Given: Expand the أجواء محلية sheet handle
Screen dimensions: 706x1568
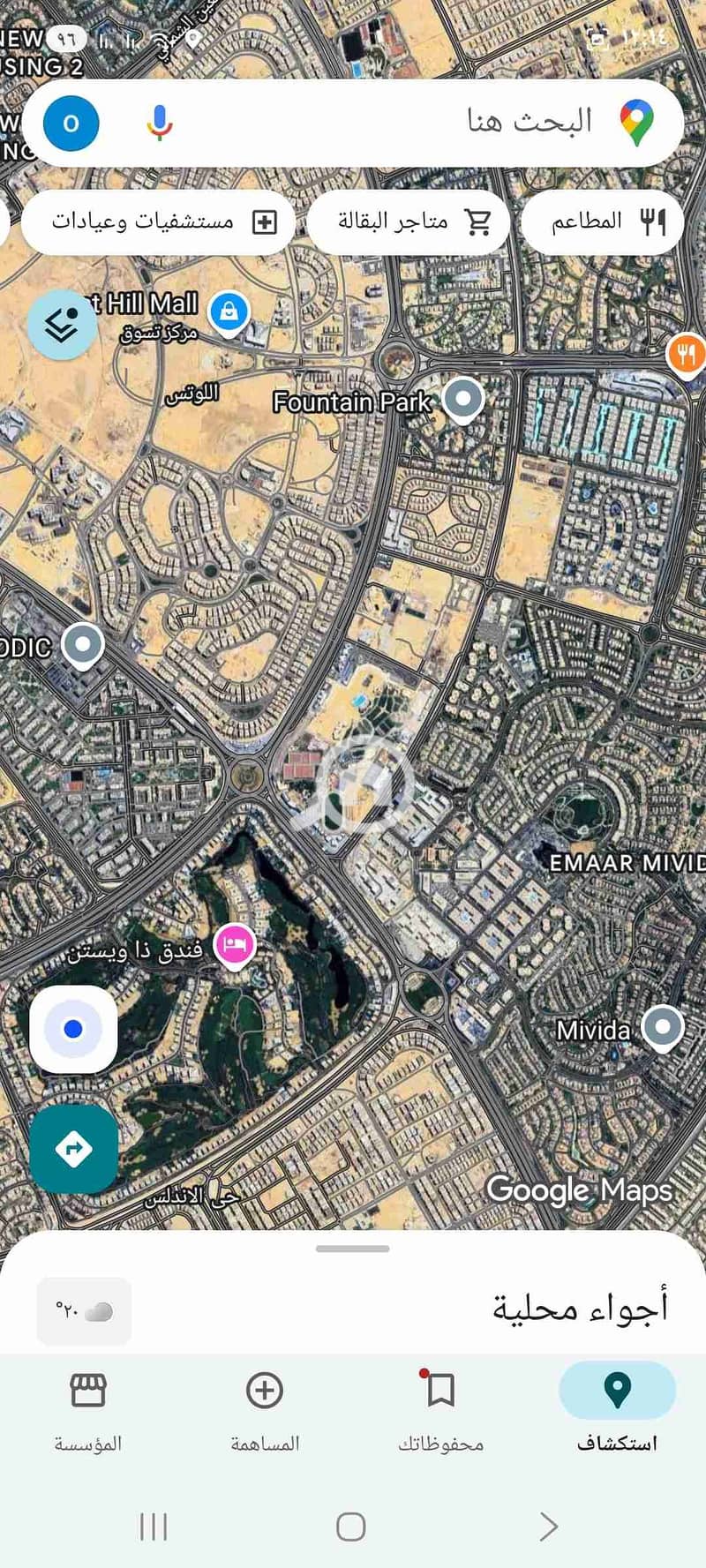Looking at the screenshot, I should pyautogui.click(x=353, y=1249).
